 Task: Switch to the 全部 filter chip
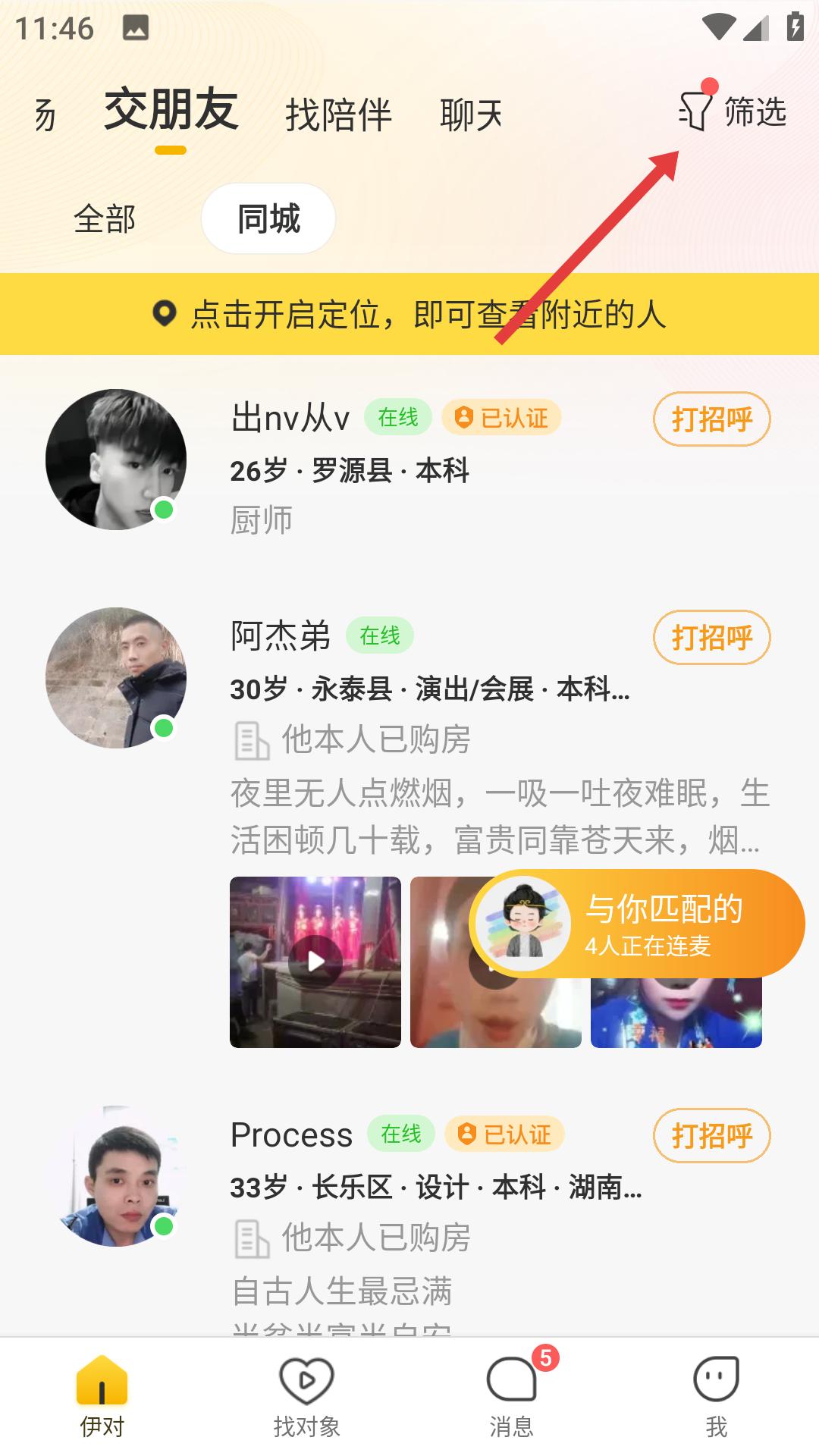click(105, 218)
